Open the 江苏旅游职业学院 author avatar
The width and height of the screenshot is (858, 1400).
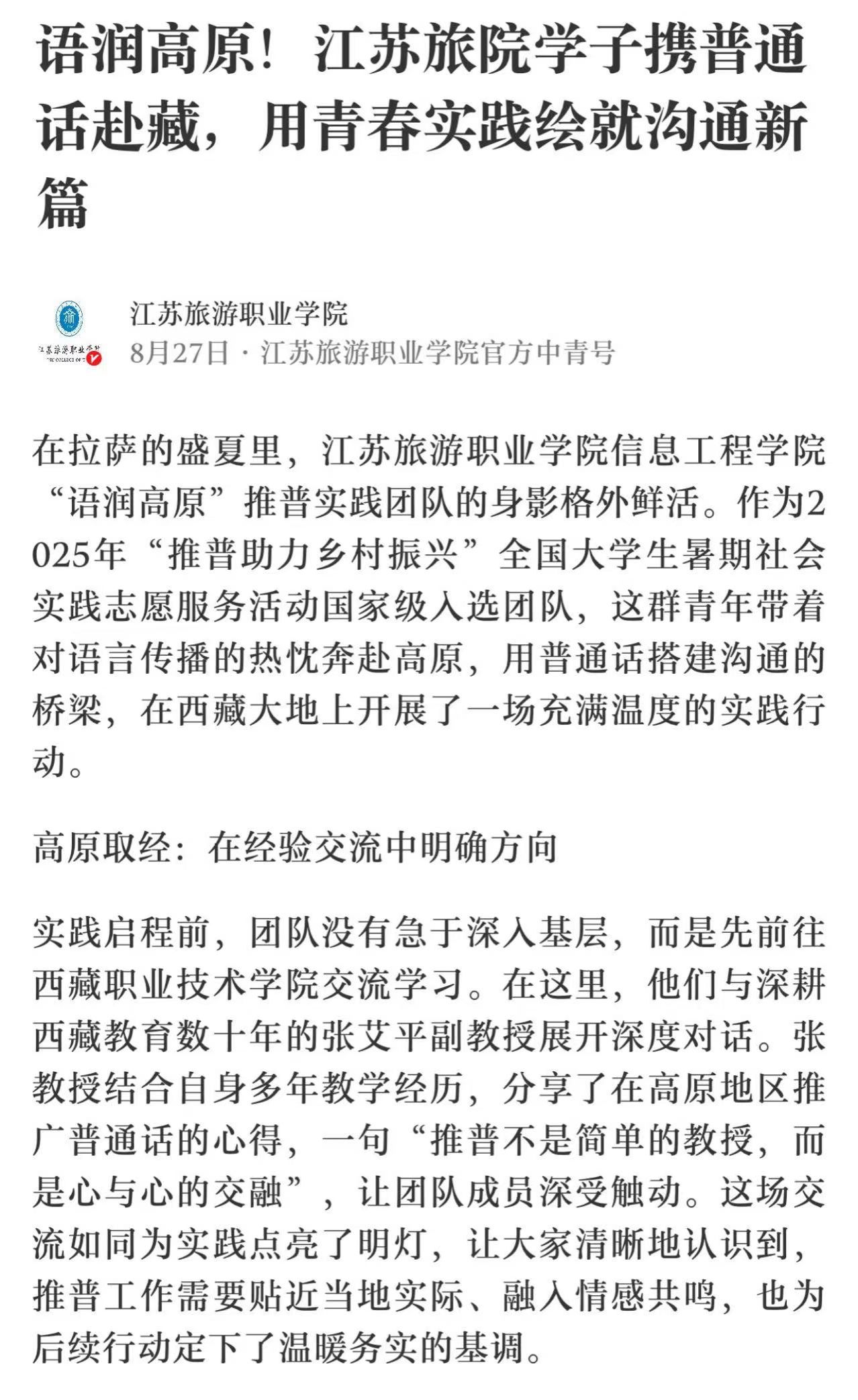coord(70,333)
